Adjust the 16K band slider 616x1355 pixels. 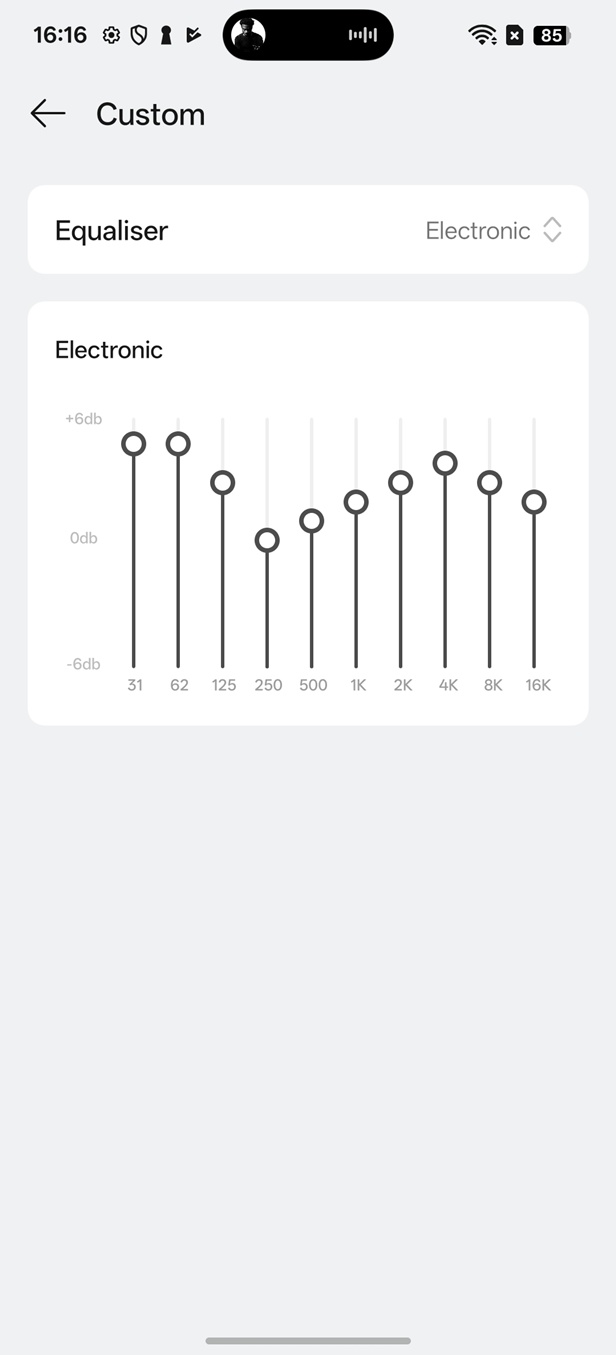[534, 502]
